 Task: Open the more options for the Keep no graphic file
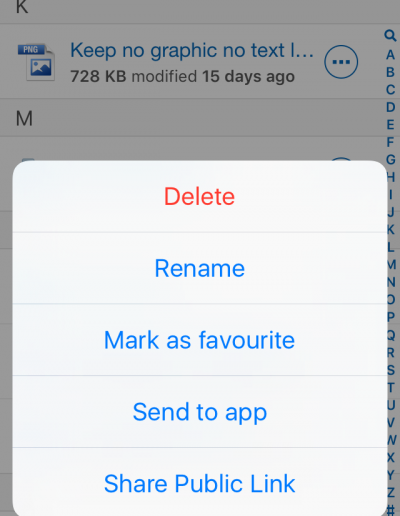point(341,62)
